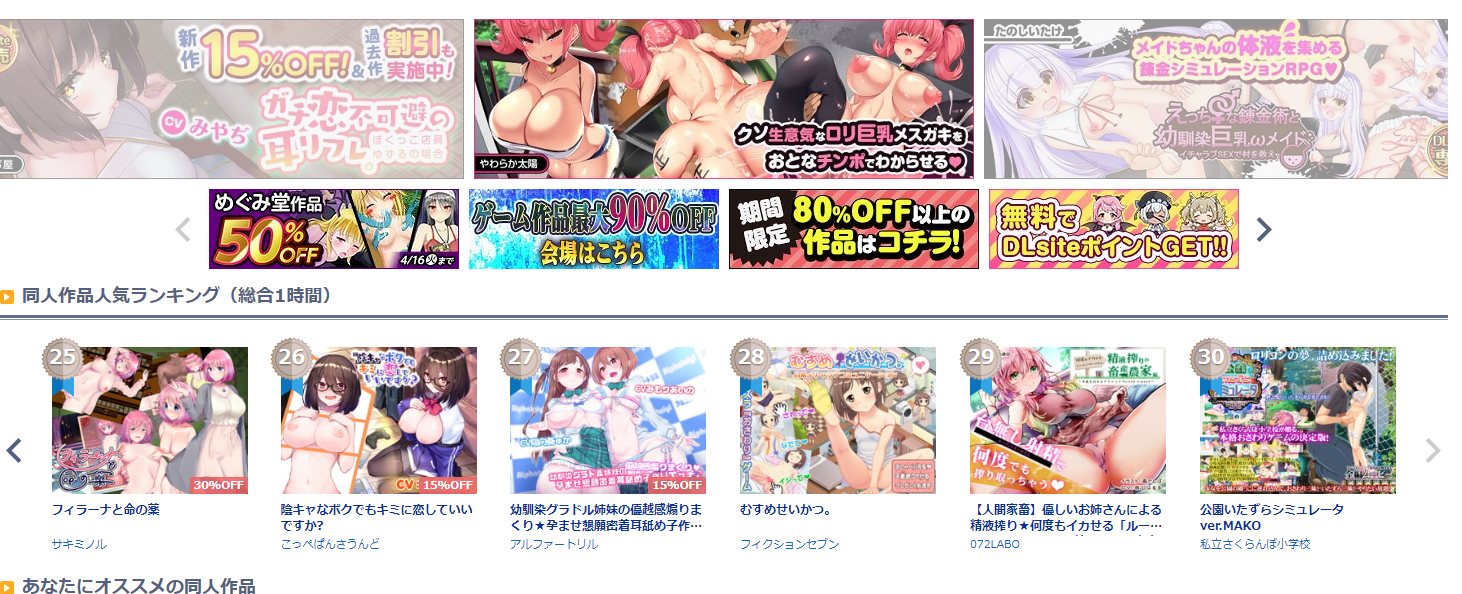
Task: Open the limited-time 80% OFF works banner
Action: 853,229
